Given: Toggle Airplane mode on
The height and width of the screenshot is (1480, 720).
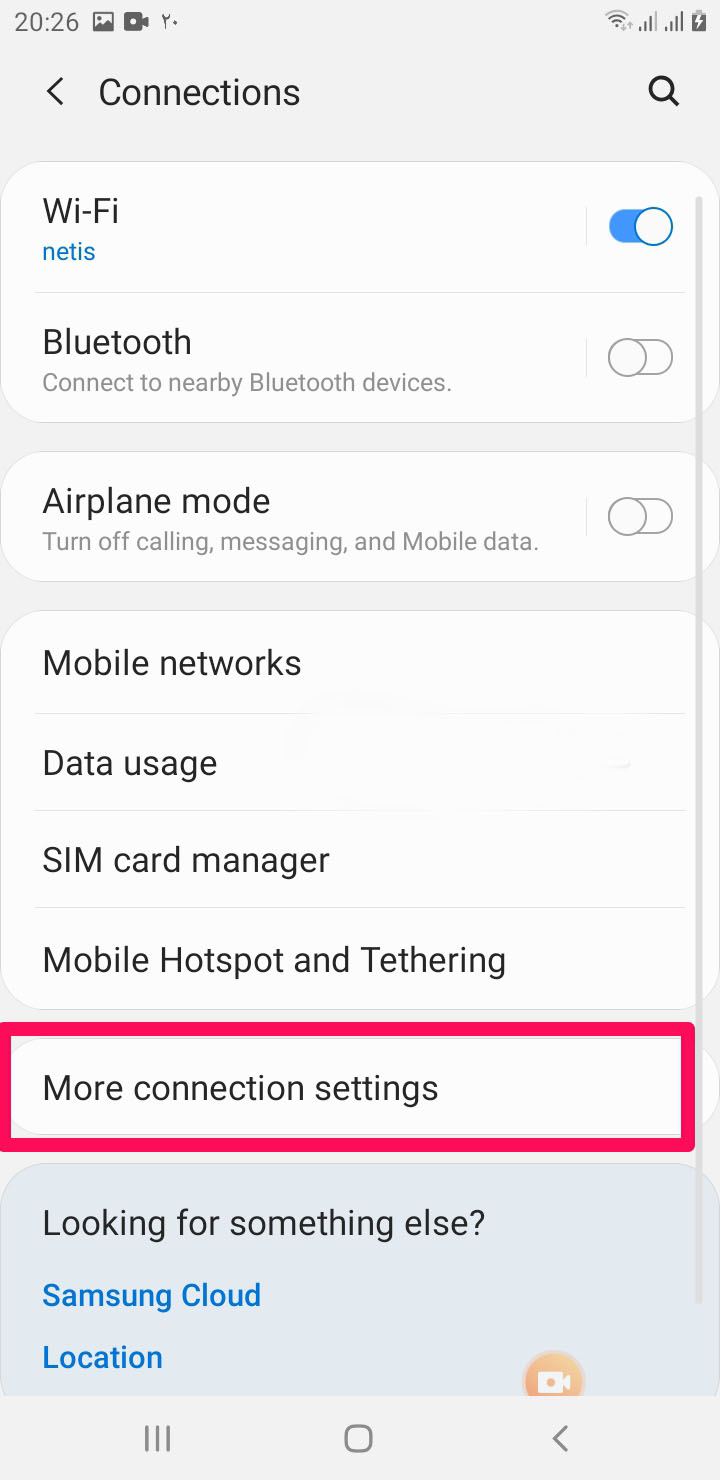Looking at the screenshot, I should (640, 517).
